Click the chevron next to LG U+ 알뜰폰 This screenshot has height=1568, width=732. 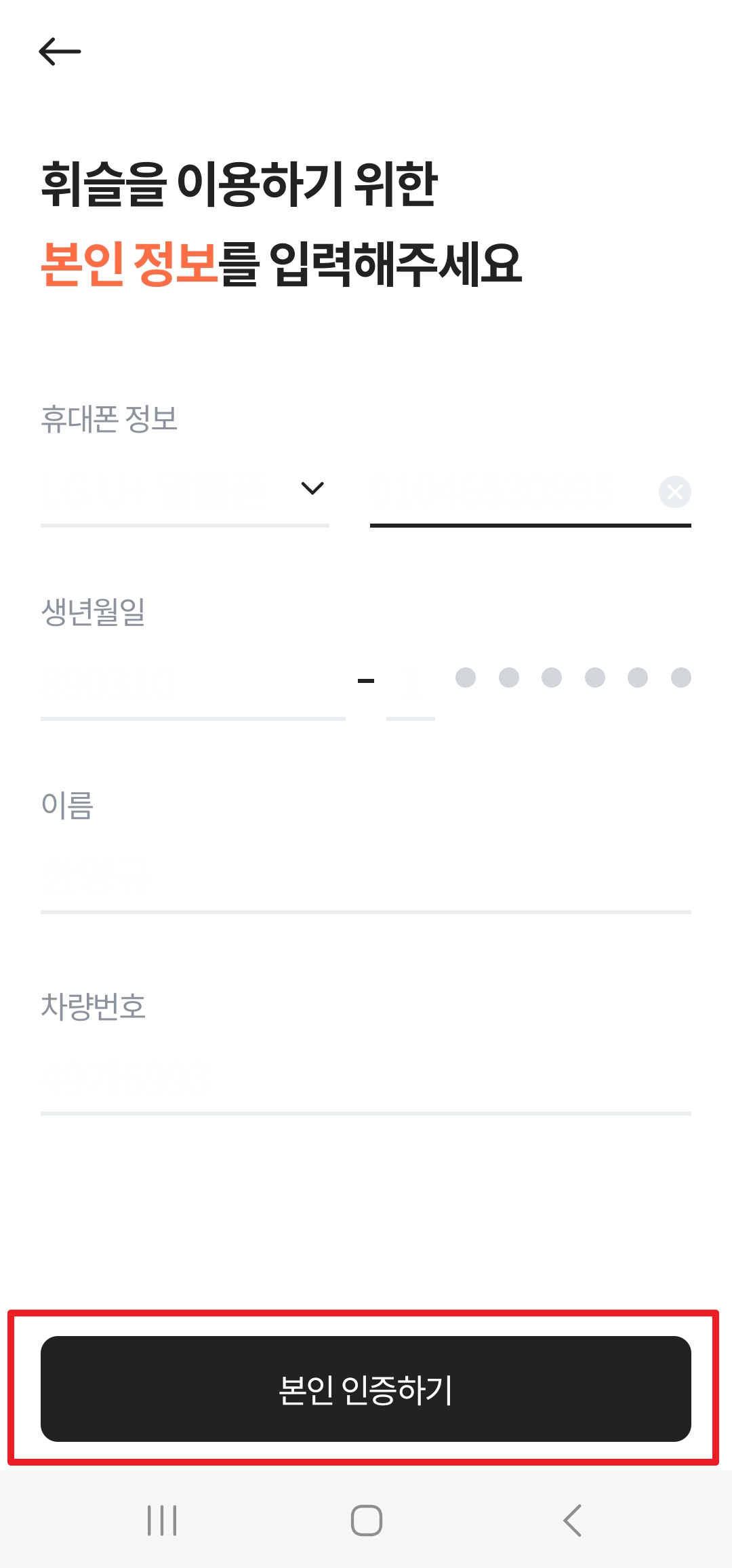(x=311, y=488)
